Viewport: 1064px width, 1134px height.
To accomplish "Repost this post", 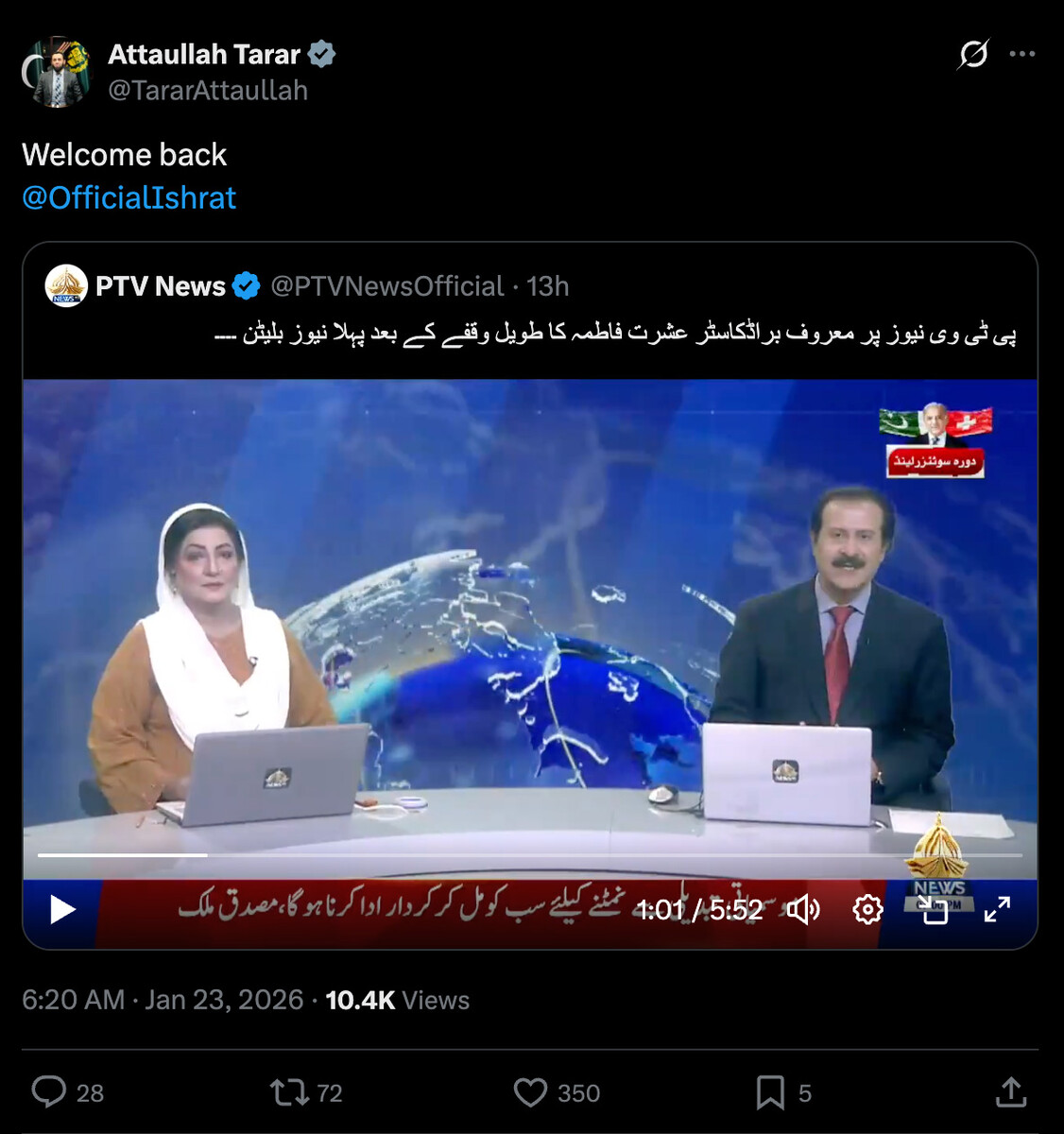I will [x=287, y=1092].
